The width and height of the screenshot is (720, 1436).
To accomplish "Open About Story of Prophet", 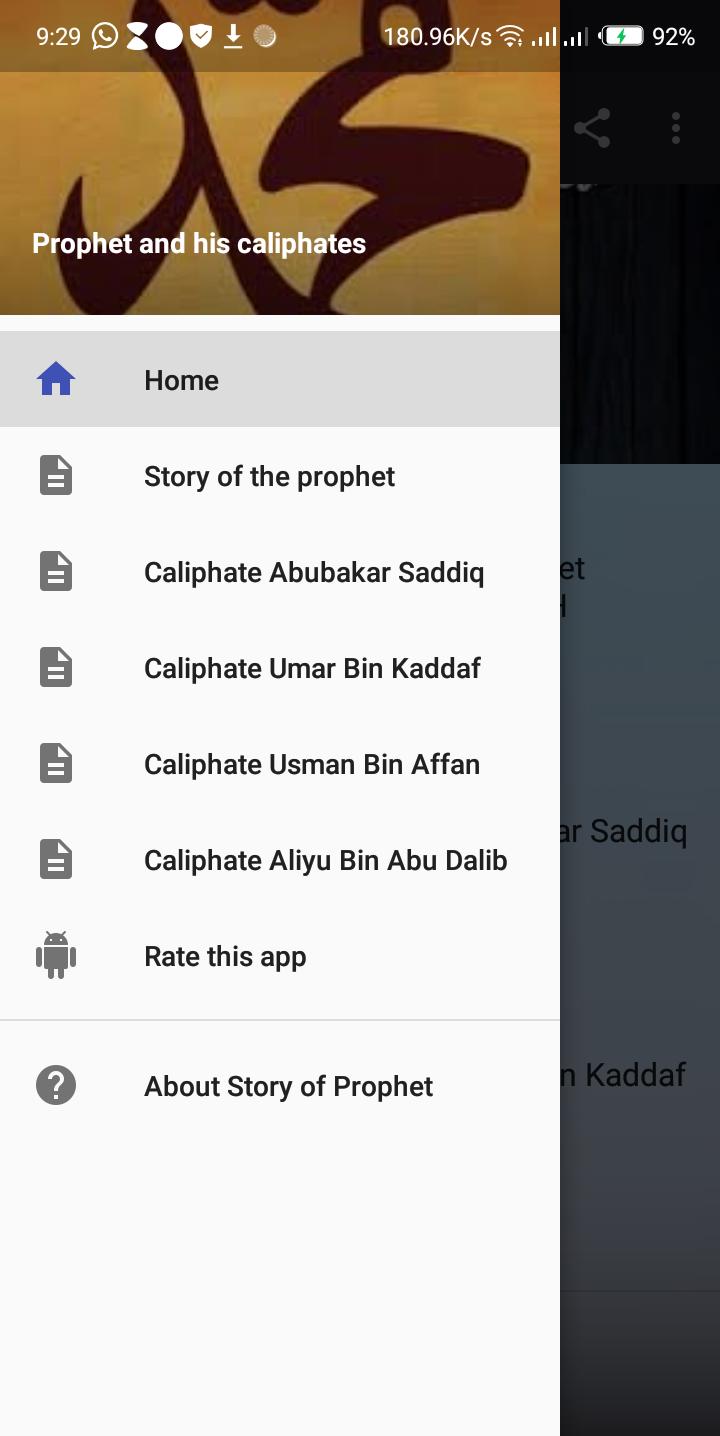I will click(280, 1086).
